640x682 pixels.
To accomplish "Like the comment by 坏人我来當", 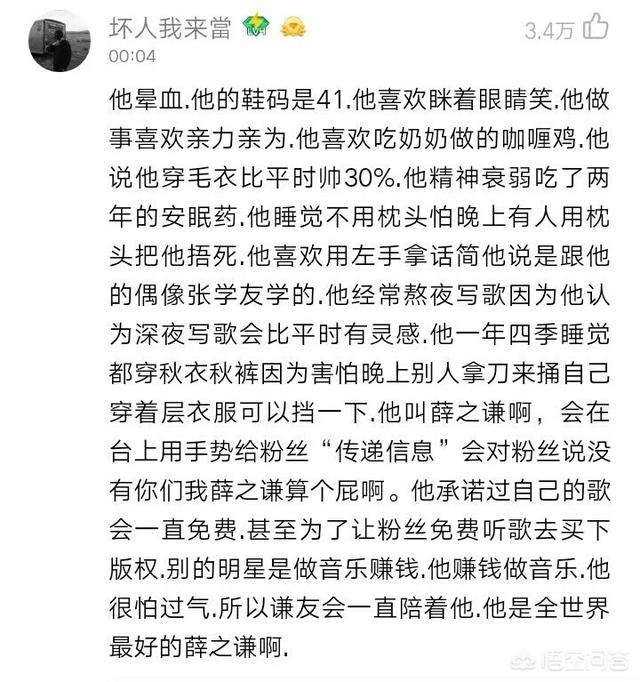I will [598, 27].
